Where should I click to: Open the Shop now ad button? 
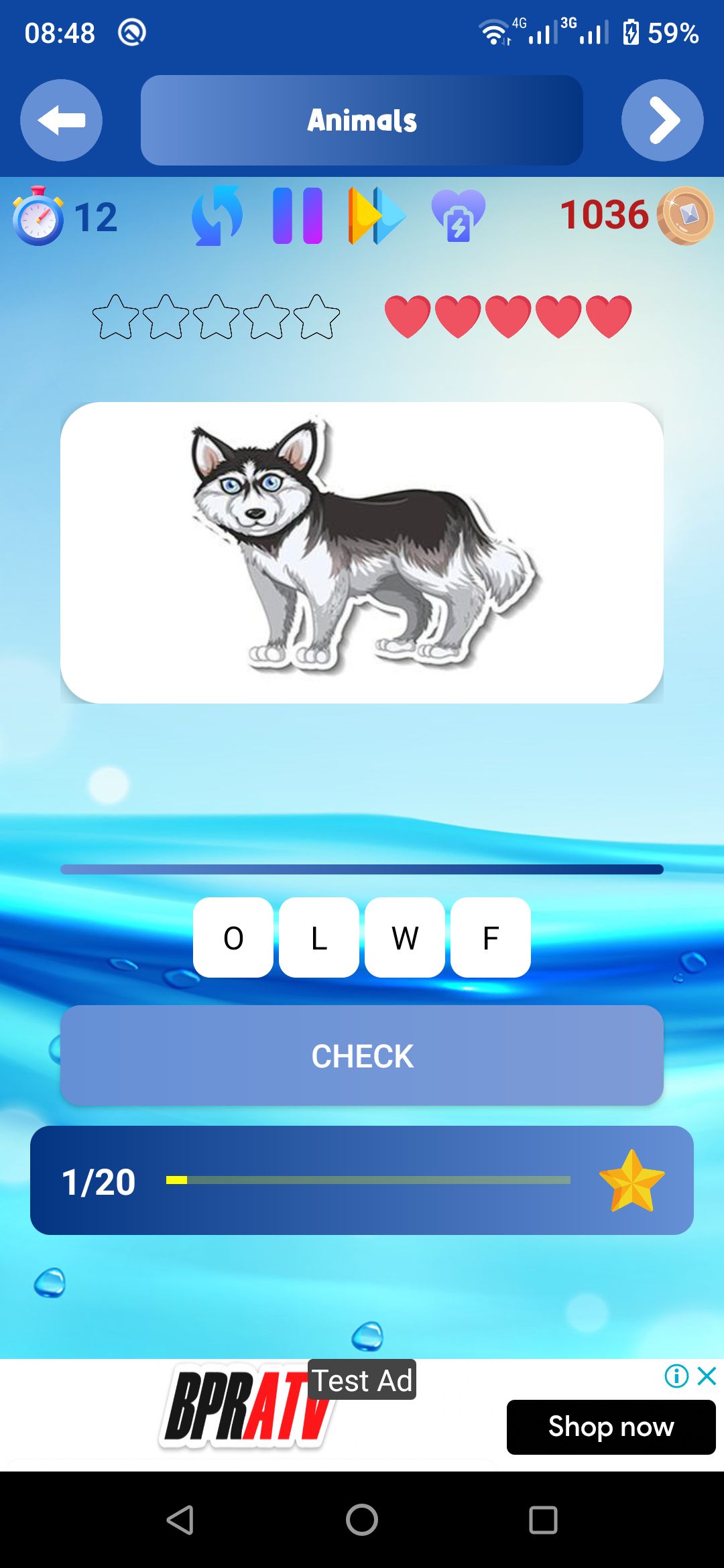point(611,1427)
